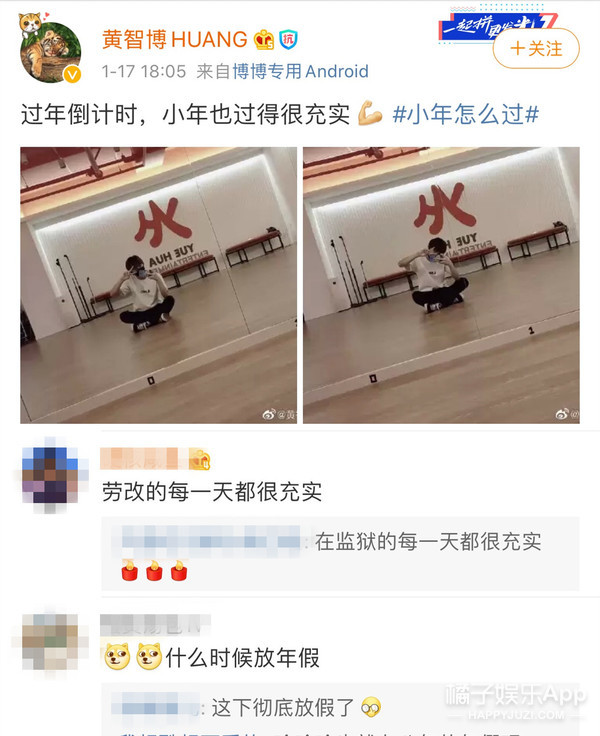Follow 黄智博HUANG with the 关注 button
600x736 pixels.
tap(536, 48)
